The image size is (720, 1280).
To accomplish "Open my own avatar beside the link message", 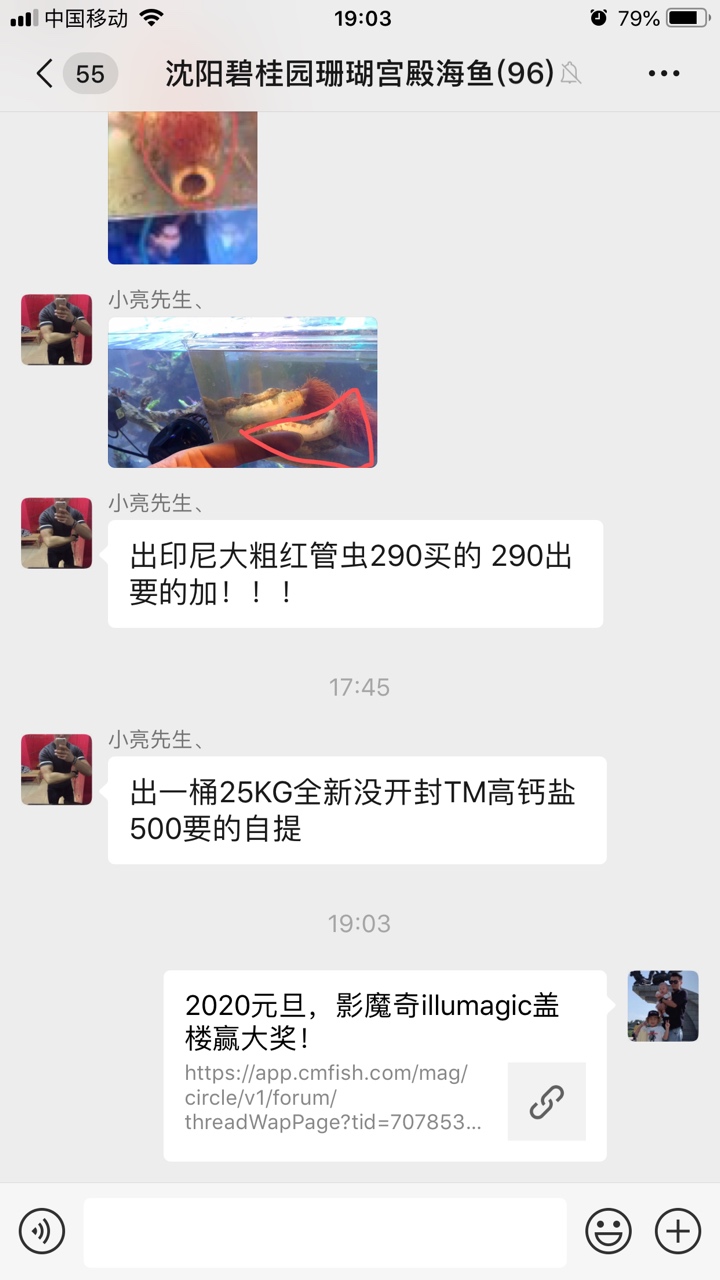I will (x=662, y=1006).
